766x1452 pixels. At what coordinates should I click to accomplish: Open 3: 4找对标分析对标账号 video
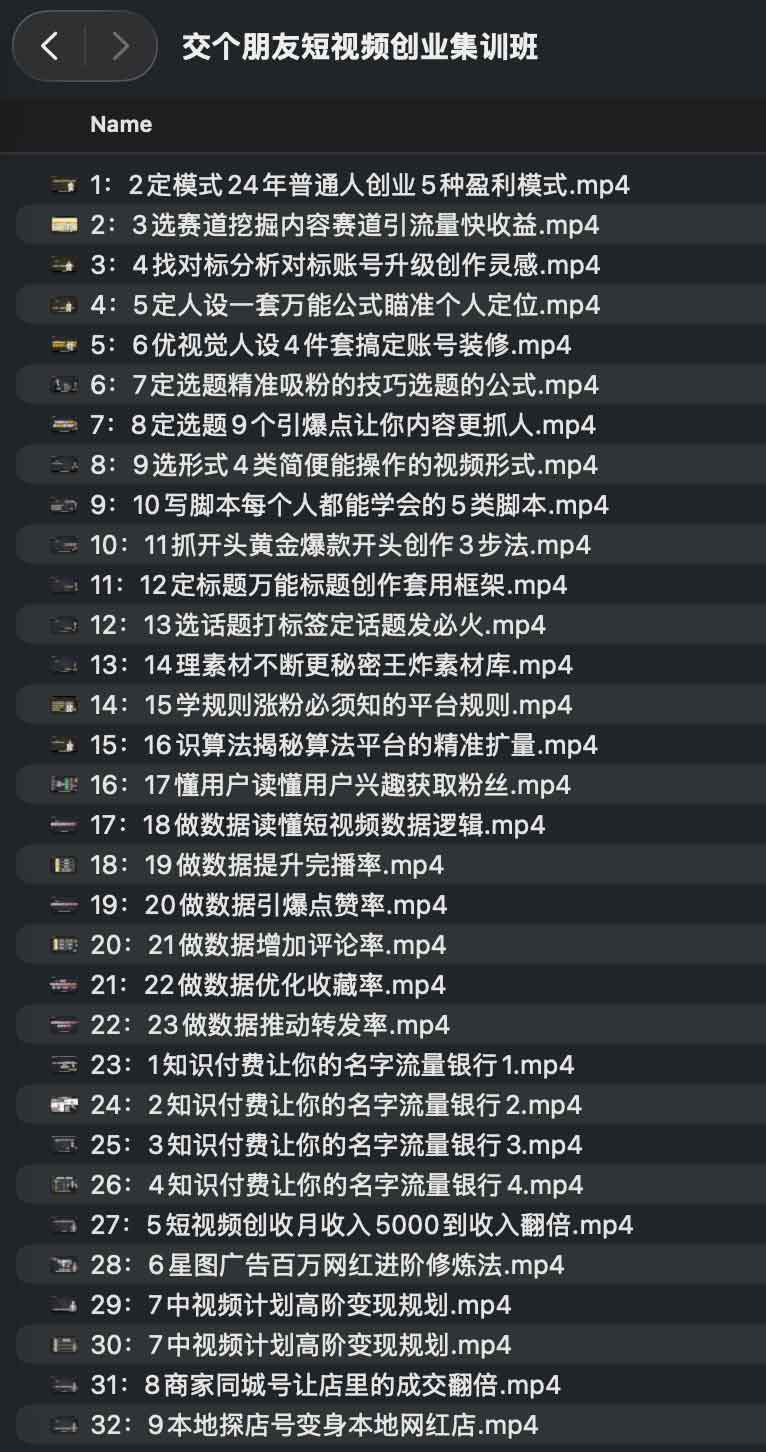[x=345, y=265]
